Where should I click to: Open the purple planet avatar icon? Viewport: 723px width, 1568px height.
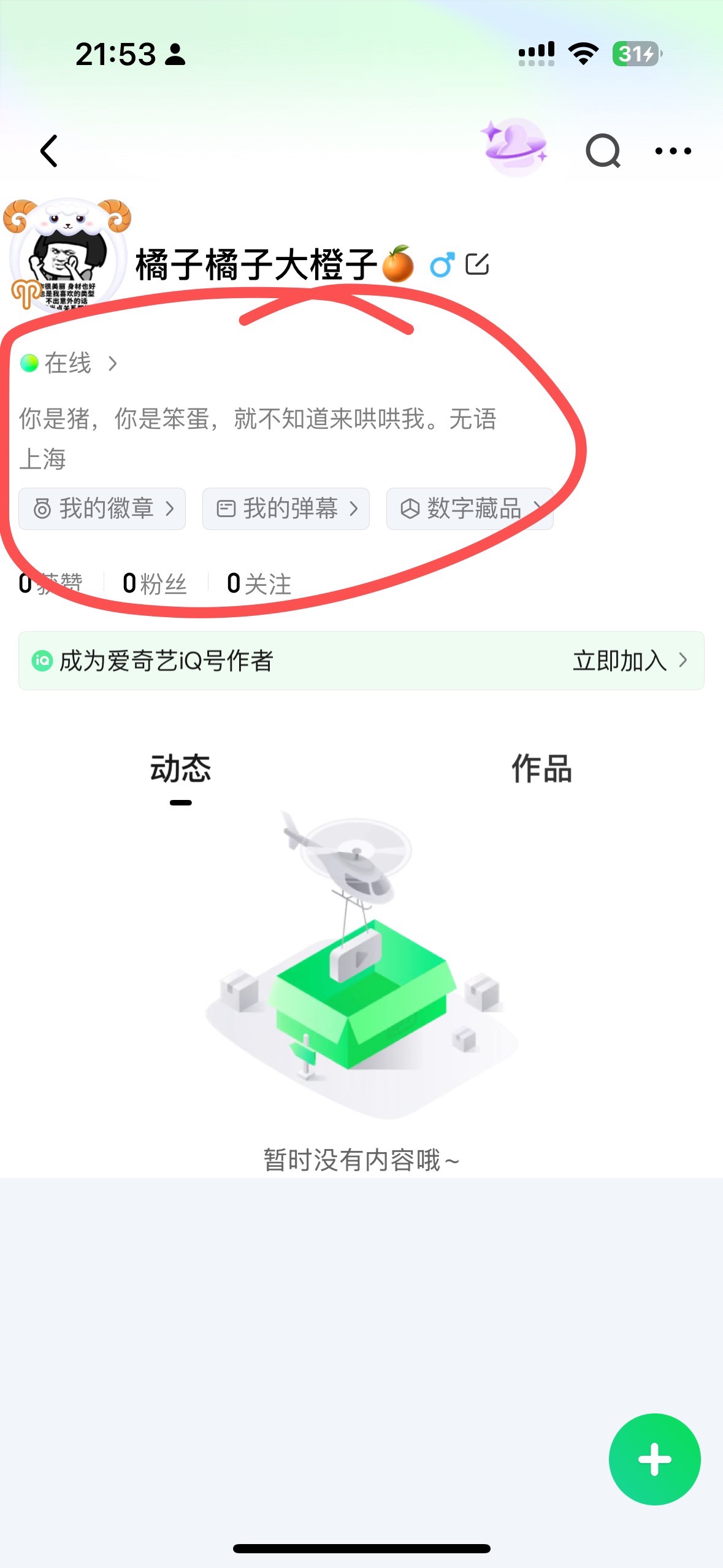515,147
